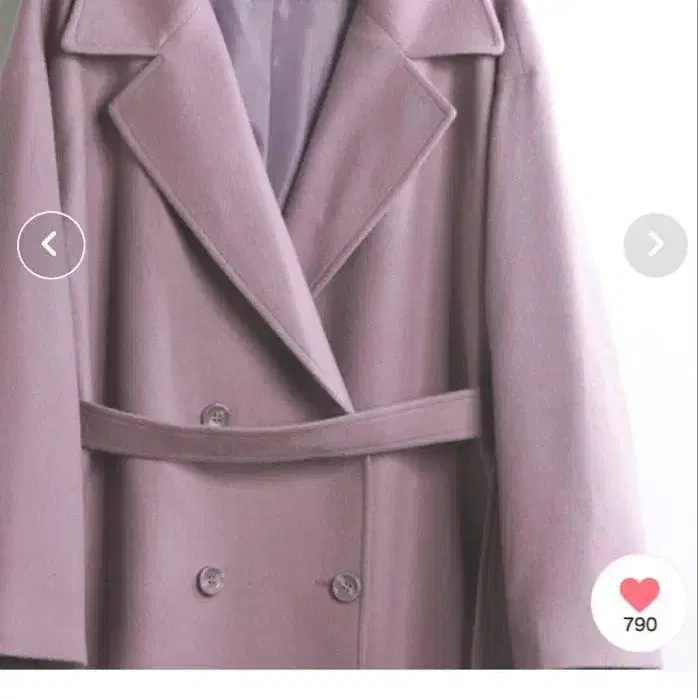Show the next product photo
The height and width of the screenshot is (698, 698).
pos(655,245)
